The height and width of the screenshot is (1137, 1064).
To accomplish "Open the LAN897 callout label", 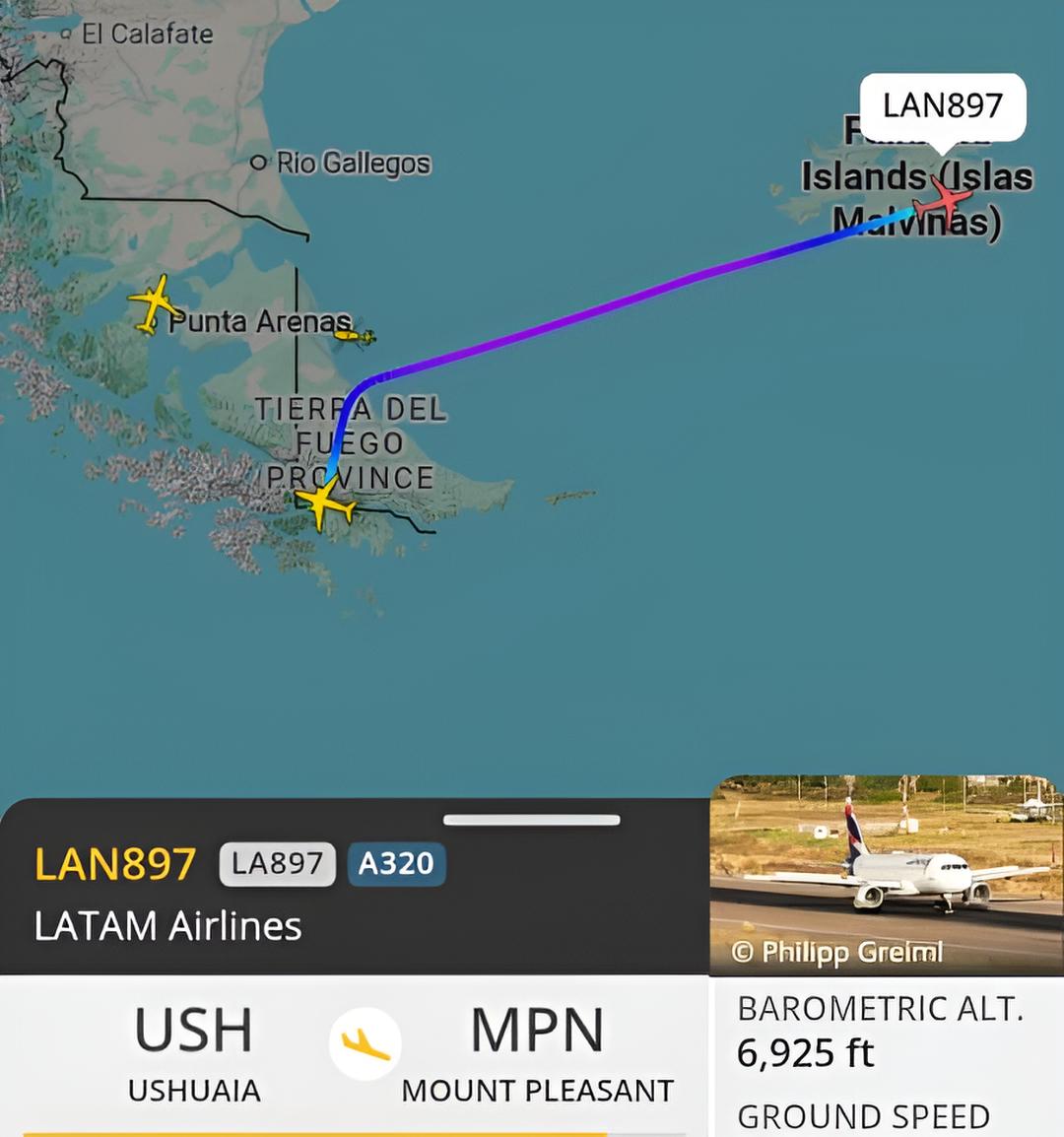I will pos(942,105).
